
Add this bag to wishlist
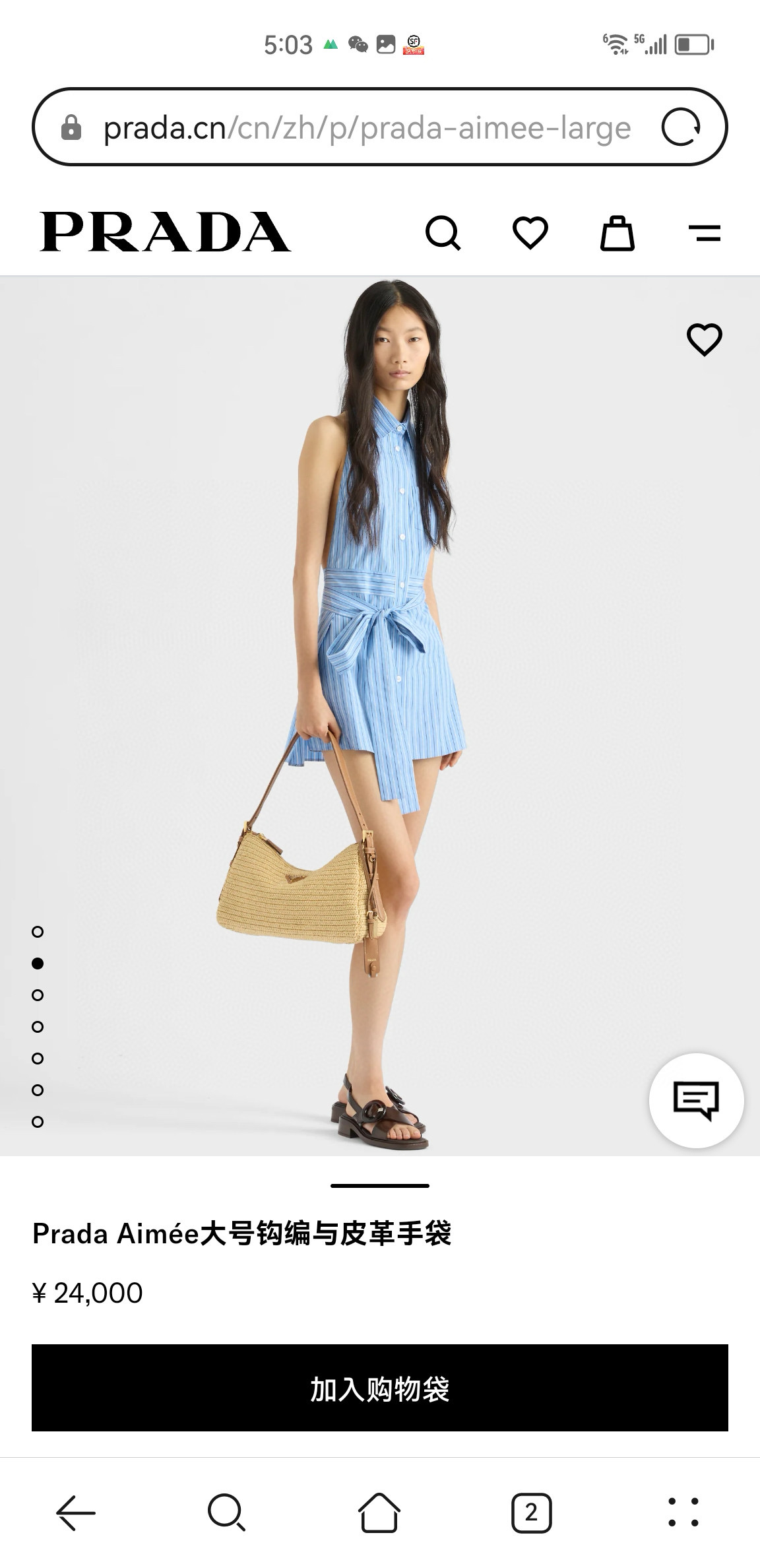704,340
